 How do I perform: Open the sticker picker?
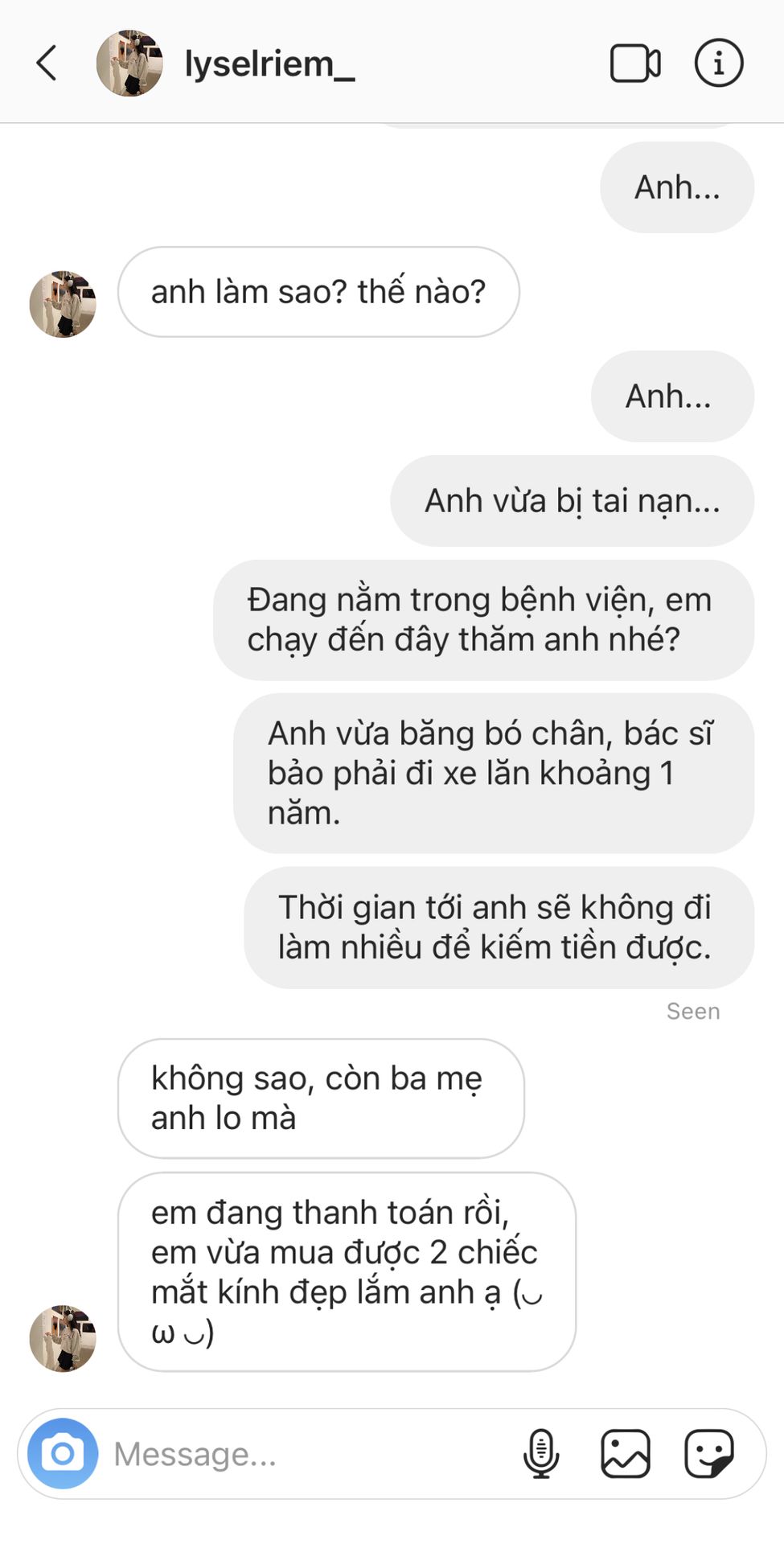click(708, 1453)
